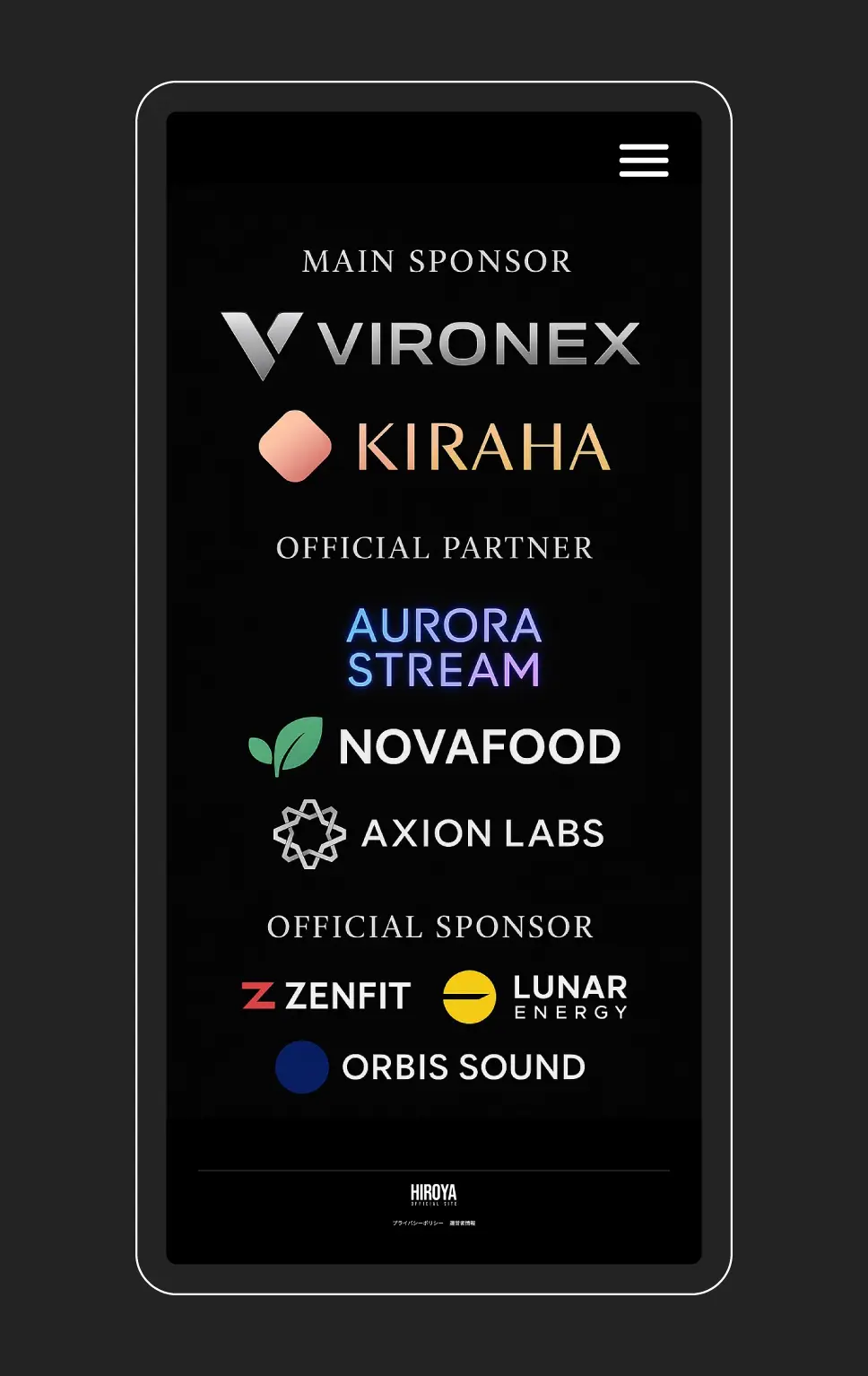Viewport: 868px width, 1376px height.
Task: Open the VIRONEX sponsor link
Action: [x=432, y=344]
